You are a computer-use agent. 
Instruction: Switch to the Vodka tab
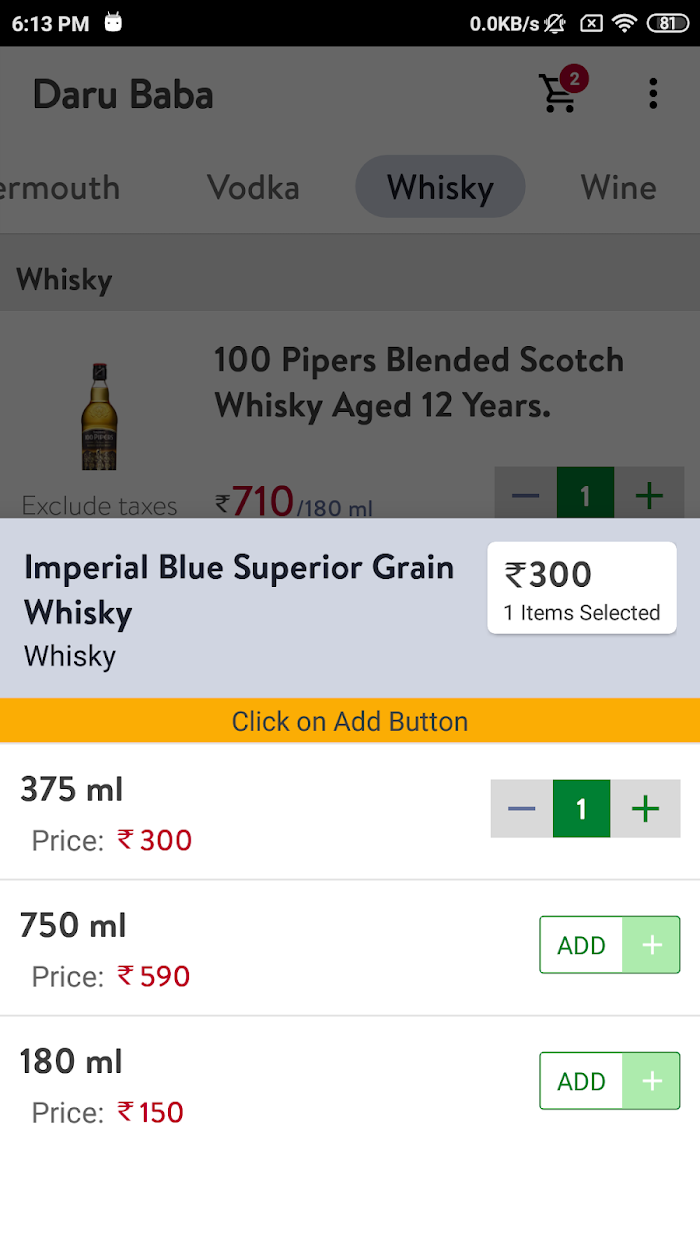click(x=253, y=187)
